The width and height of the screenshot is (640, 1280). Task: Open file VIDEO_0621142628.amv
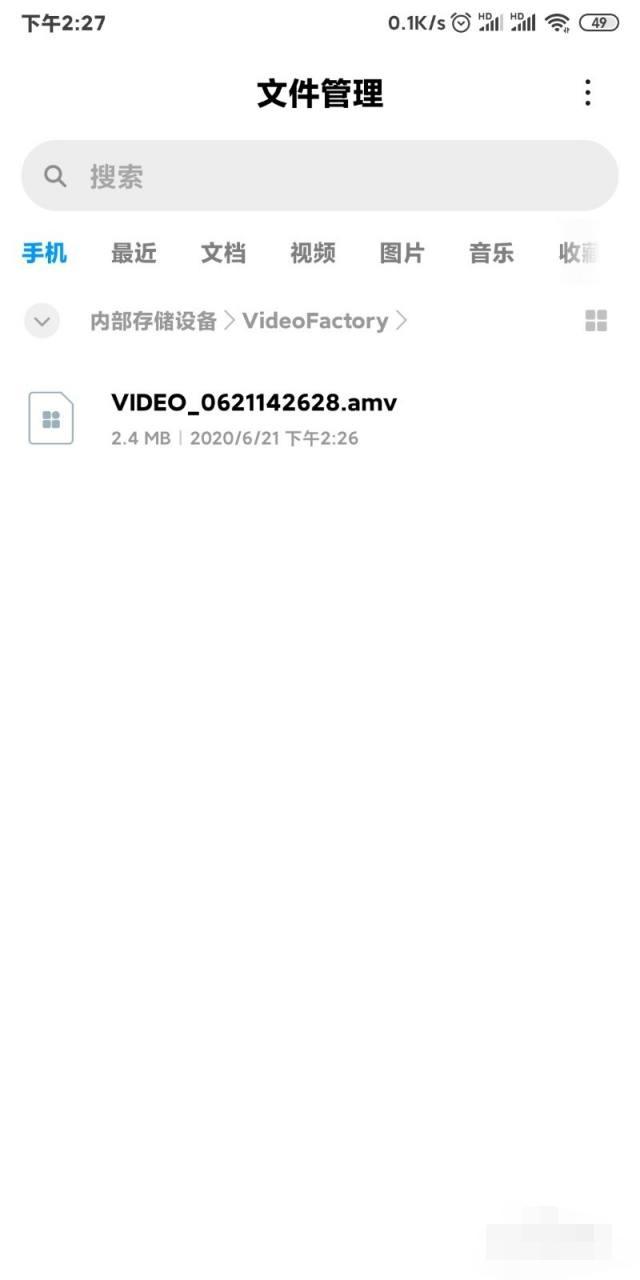(x=254, y=418)
